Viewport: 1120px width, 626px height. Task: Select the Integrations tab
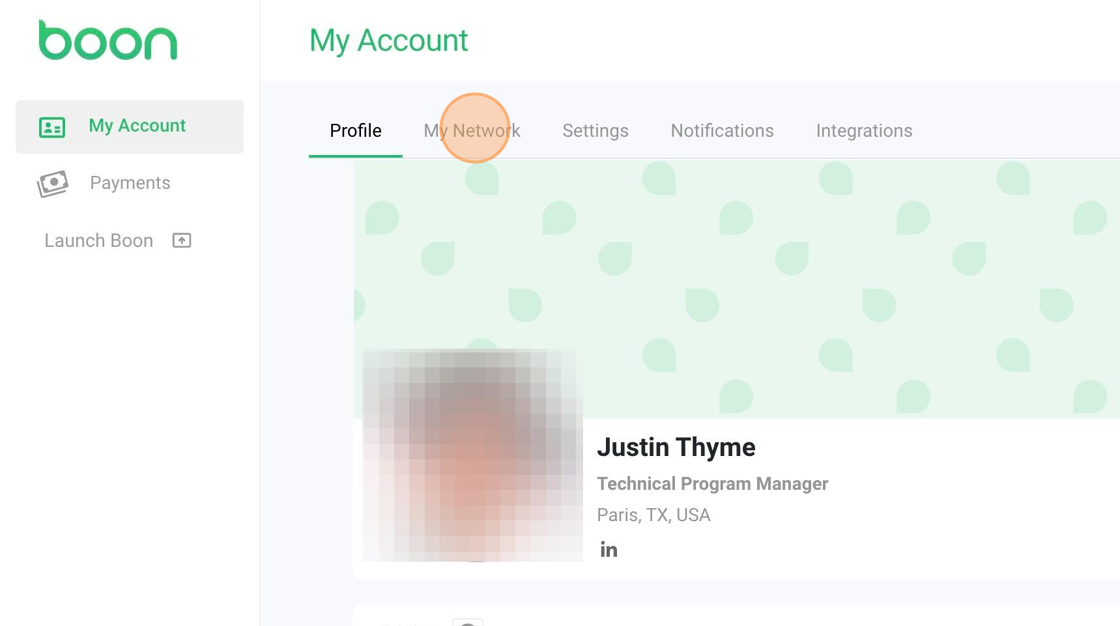point(864,131)
